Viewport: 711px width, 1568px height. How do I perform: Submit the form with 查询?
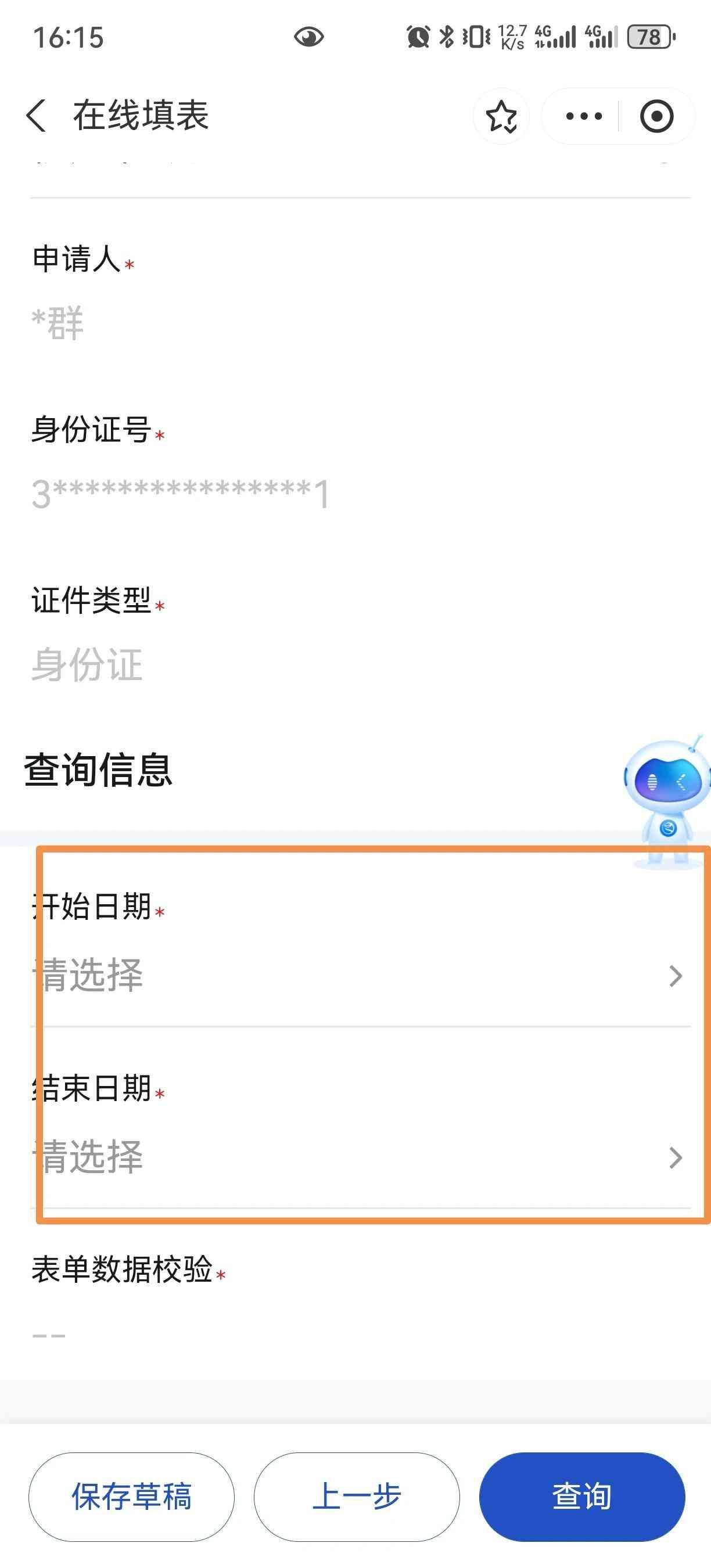pyautogui.click(x=582, y=1497)
